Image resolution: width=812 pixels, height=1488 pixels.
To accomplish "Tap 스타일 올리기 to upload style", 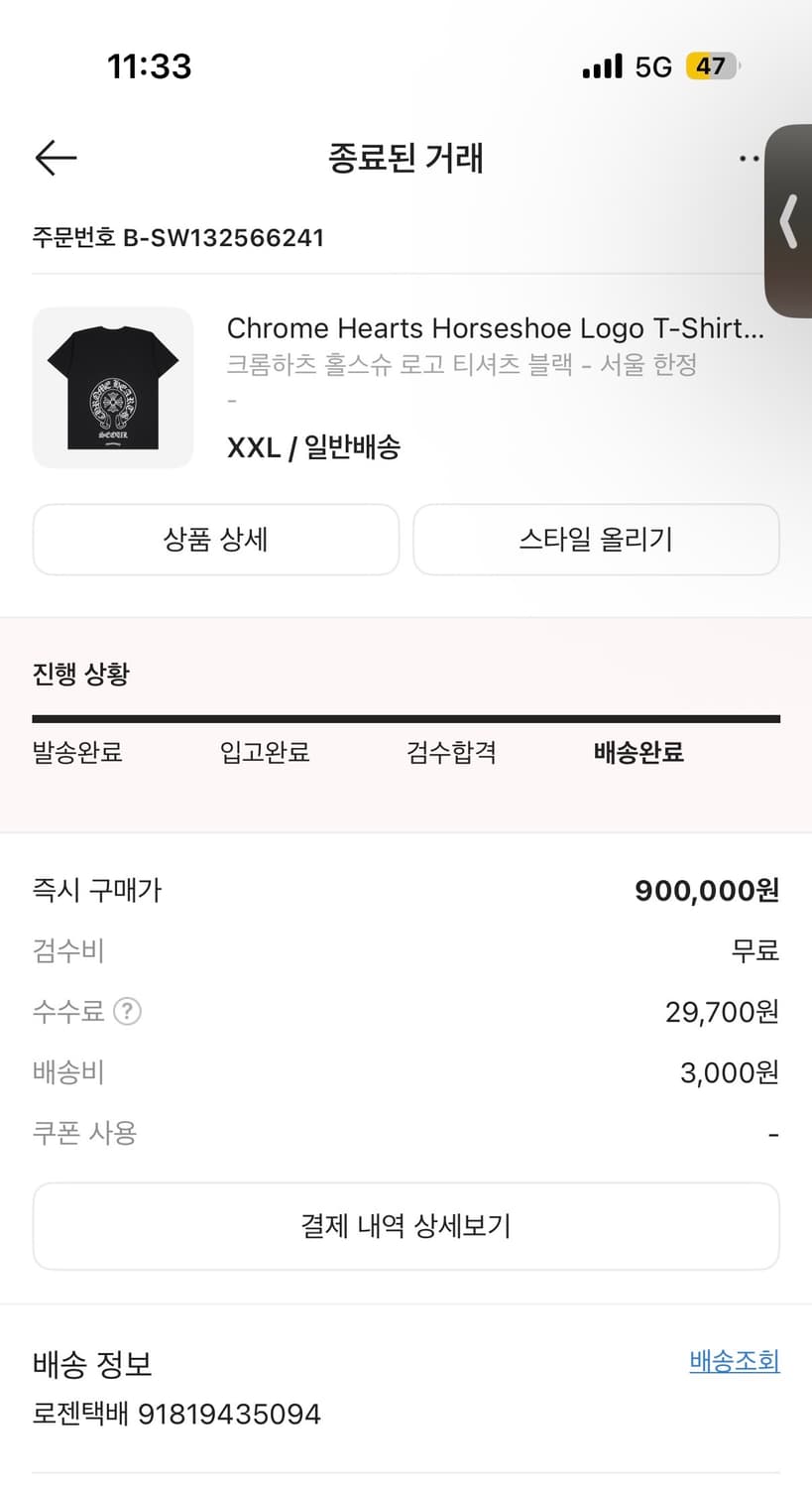I will click(x=596, y=540).
